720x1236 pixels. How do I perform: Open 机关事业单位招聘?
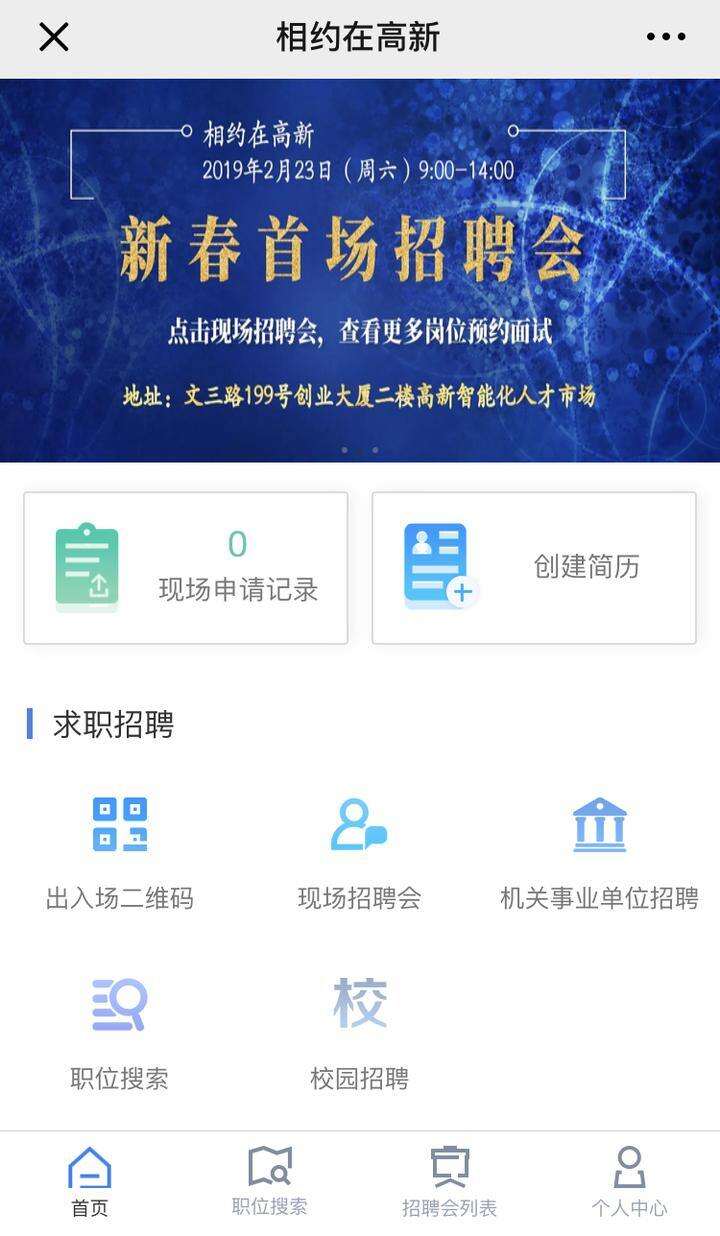599,850
